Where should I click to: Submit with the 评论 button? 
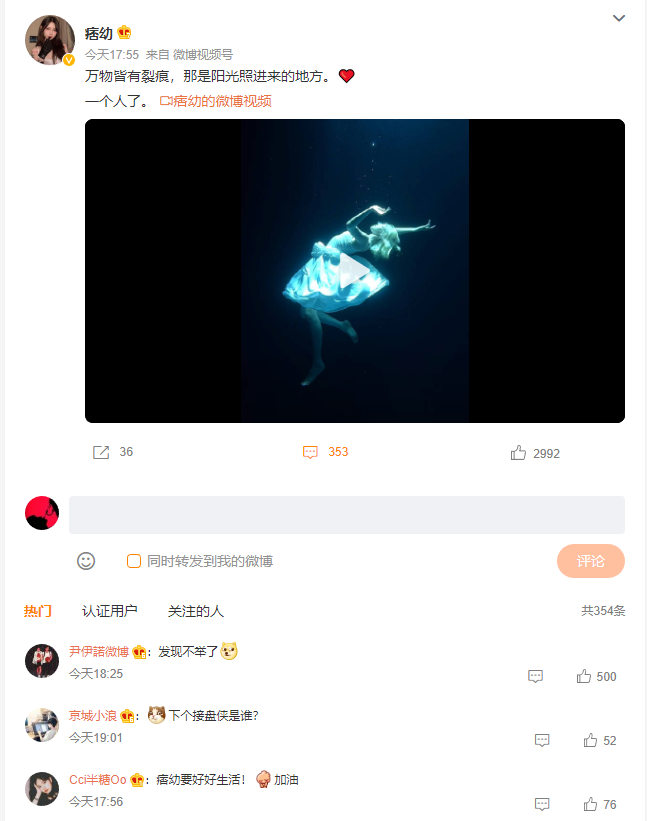590,561
